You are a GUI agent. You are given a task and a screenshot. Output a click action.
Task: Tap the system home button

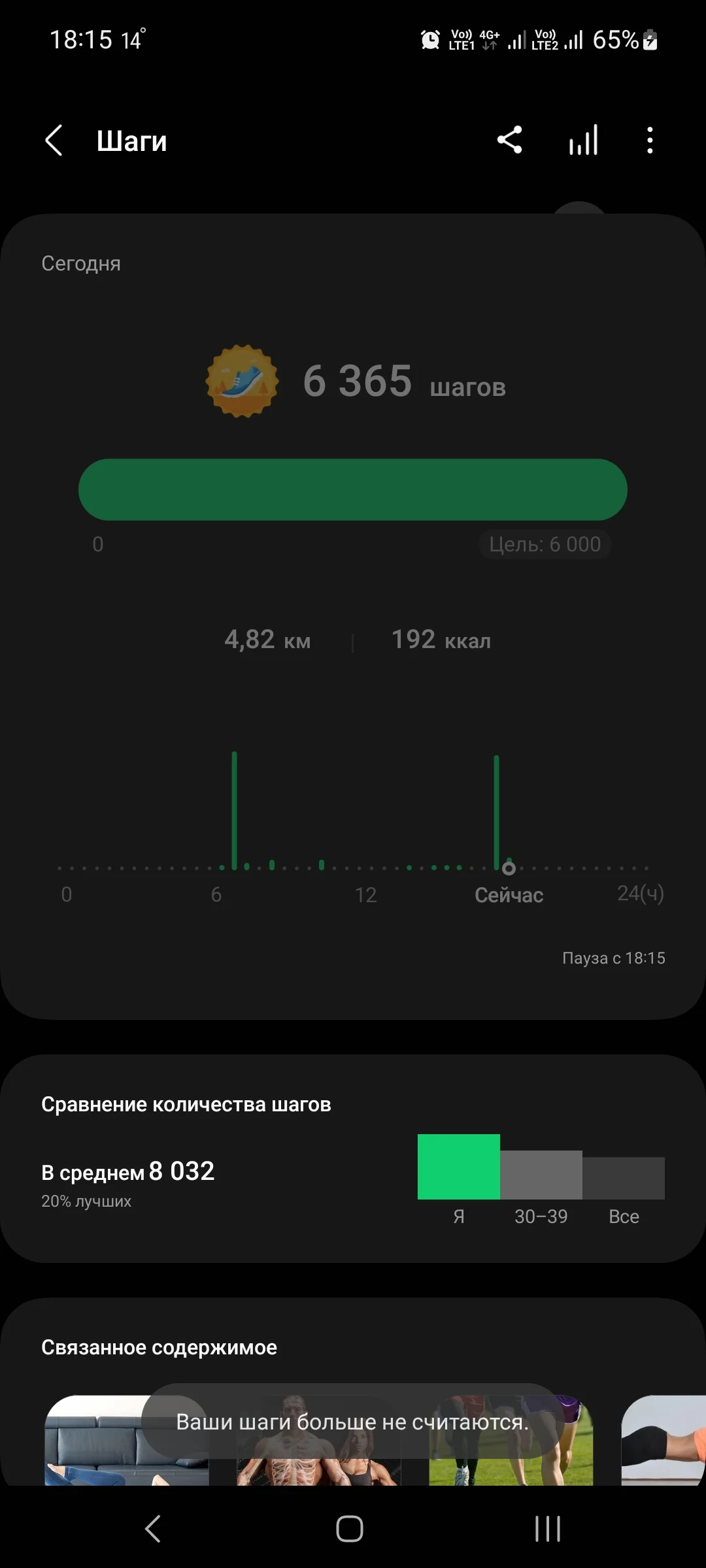pyautogui.click(x=350, y=1529)
